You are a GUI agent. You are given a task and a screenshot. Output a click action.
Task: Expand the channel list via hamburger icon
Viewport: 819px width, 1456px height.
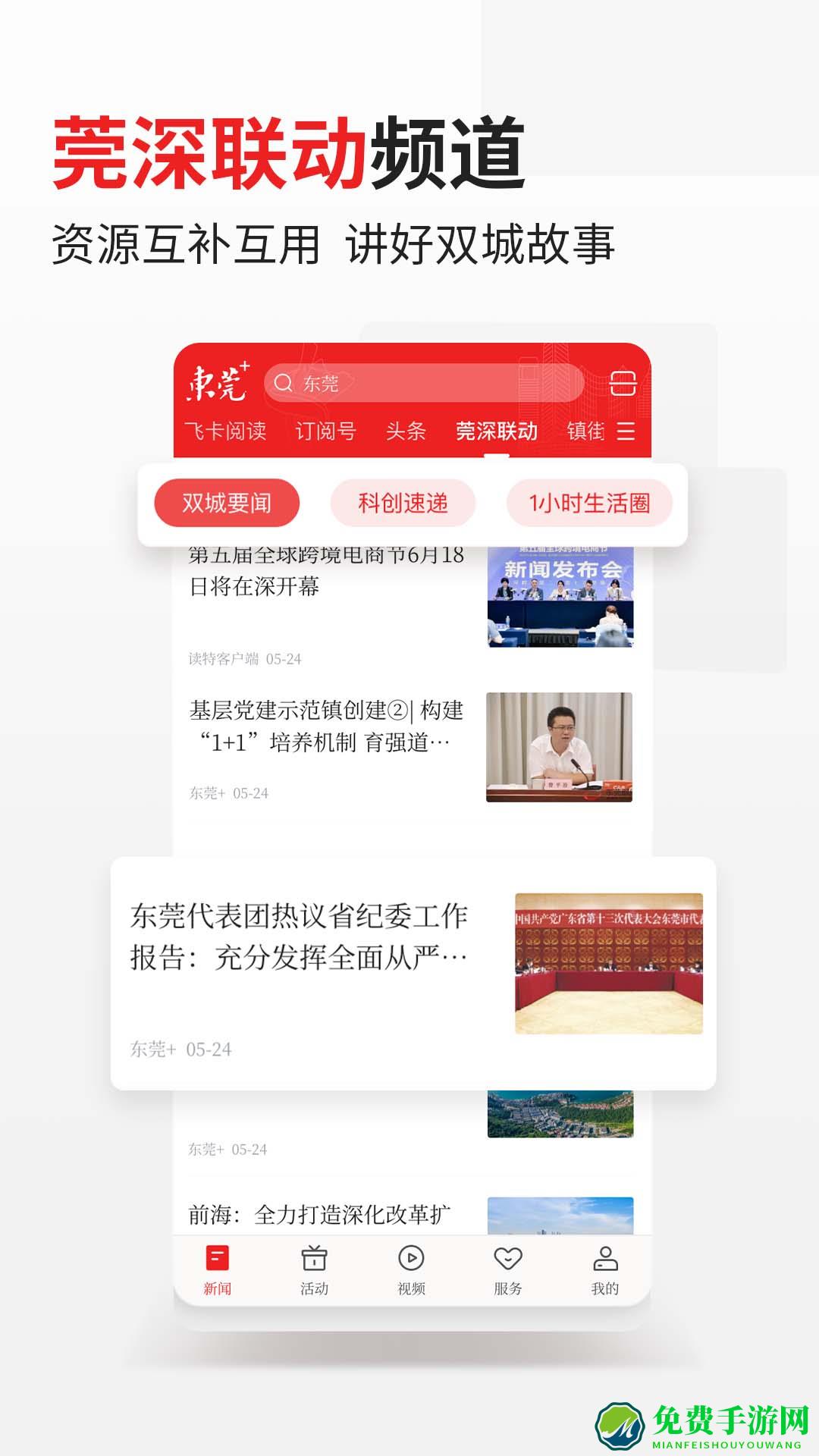click(626, 431)
